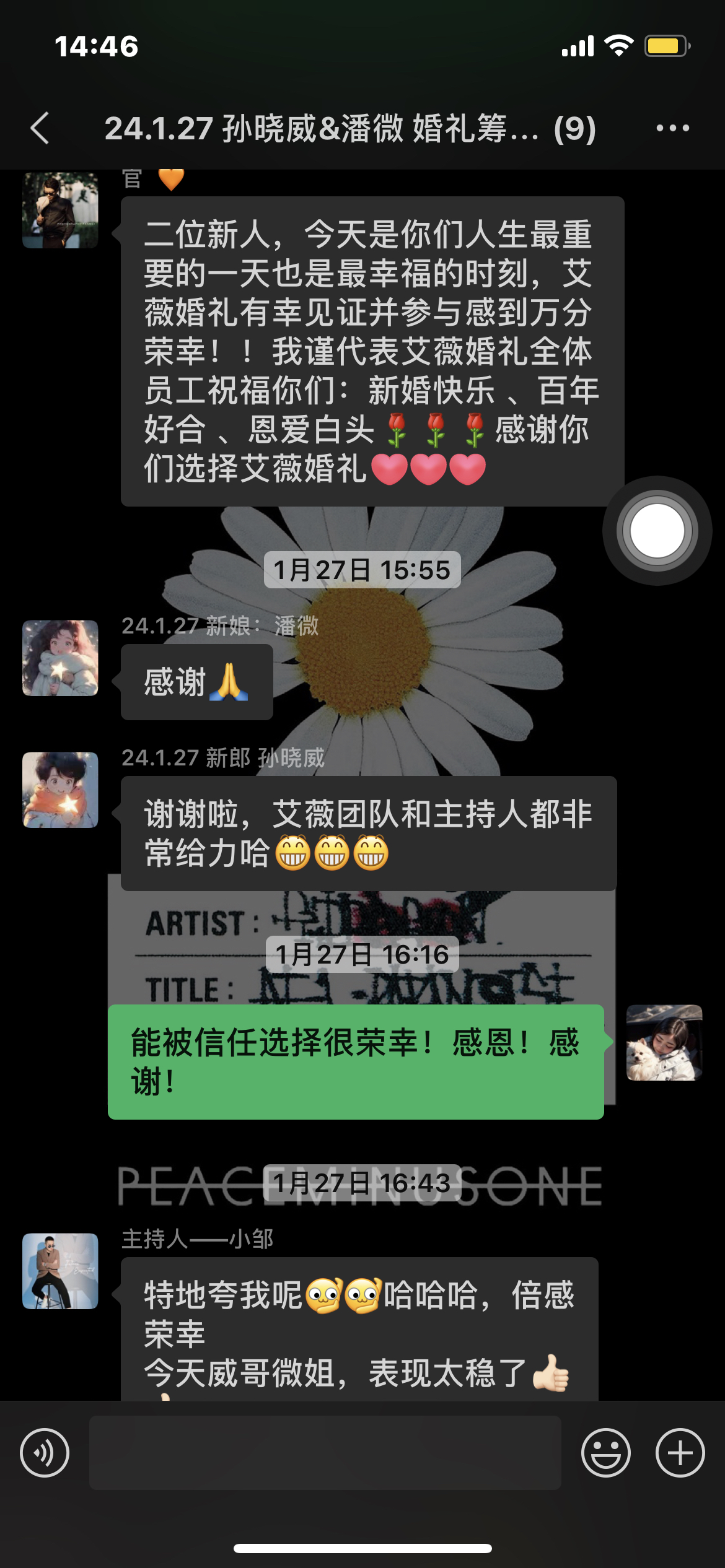725x1568 pixels.
Task: Open the AssistiveTouch floating button
Action: point(657,531)
